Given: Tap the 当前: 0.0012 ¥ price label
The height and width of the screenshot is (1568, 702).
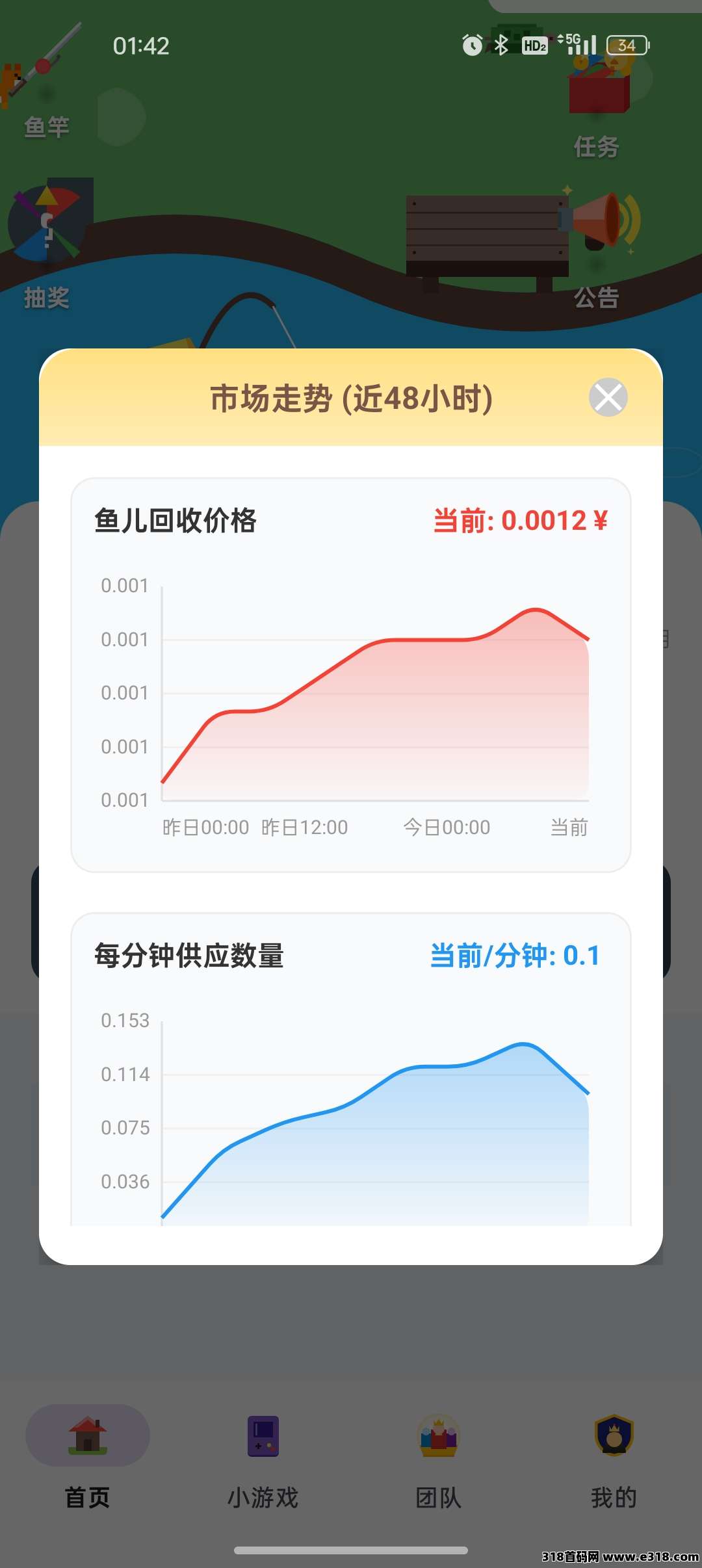Looking at the screenshot, I should coord(520,519).
